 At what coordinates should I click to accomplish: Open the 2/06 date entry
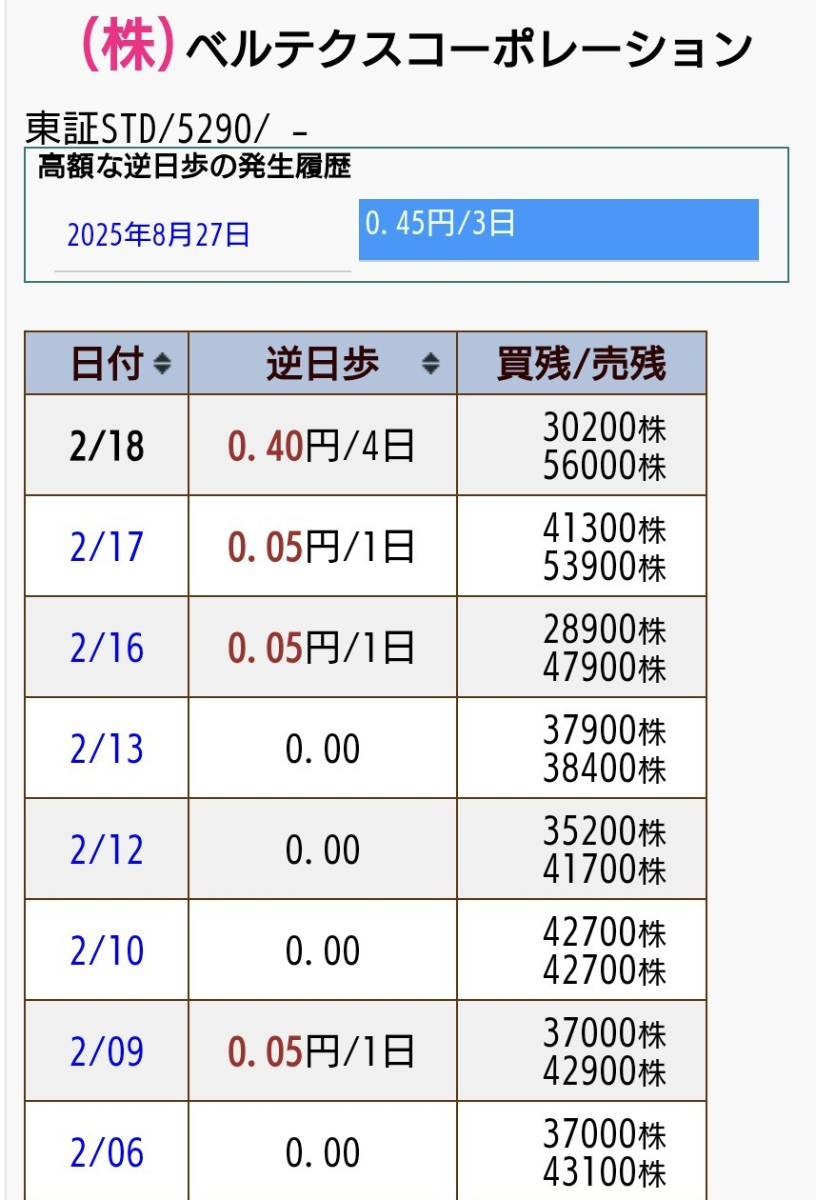pyautogui.click(x=106, y=1151)
